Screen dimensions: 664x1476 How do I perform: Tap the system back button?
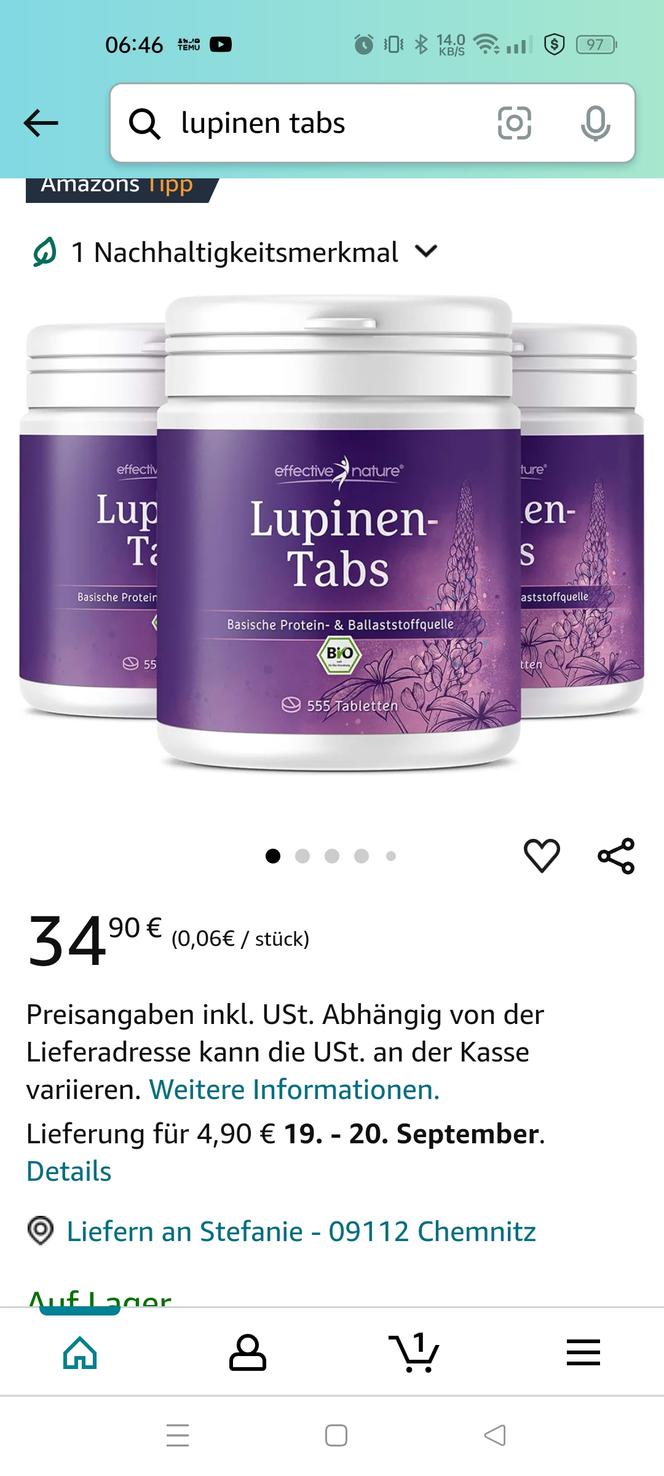(x=494, y=1436)
